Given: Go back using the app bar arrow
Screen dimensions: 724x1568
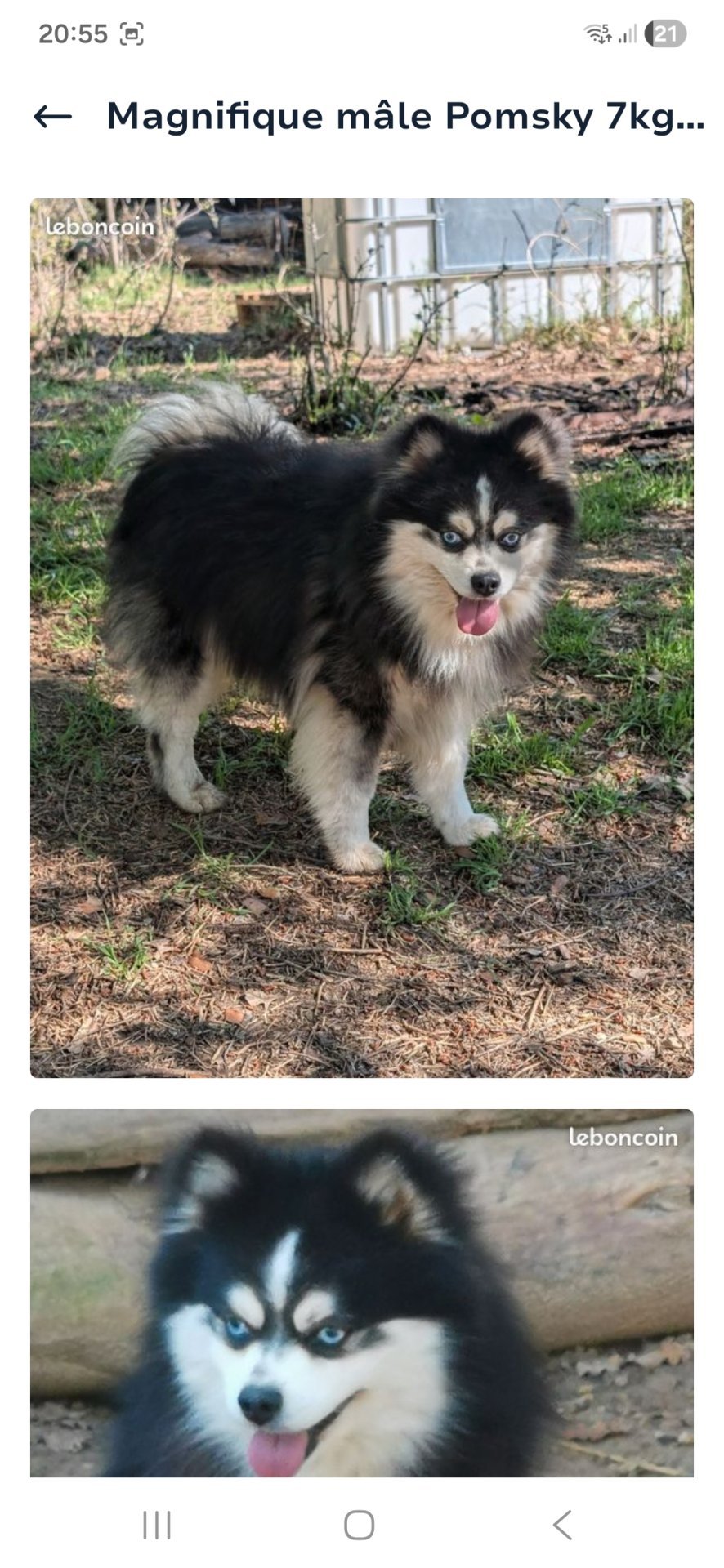Looking at the screenshot, I should point(53,117).
